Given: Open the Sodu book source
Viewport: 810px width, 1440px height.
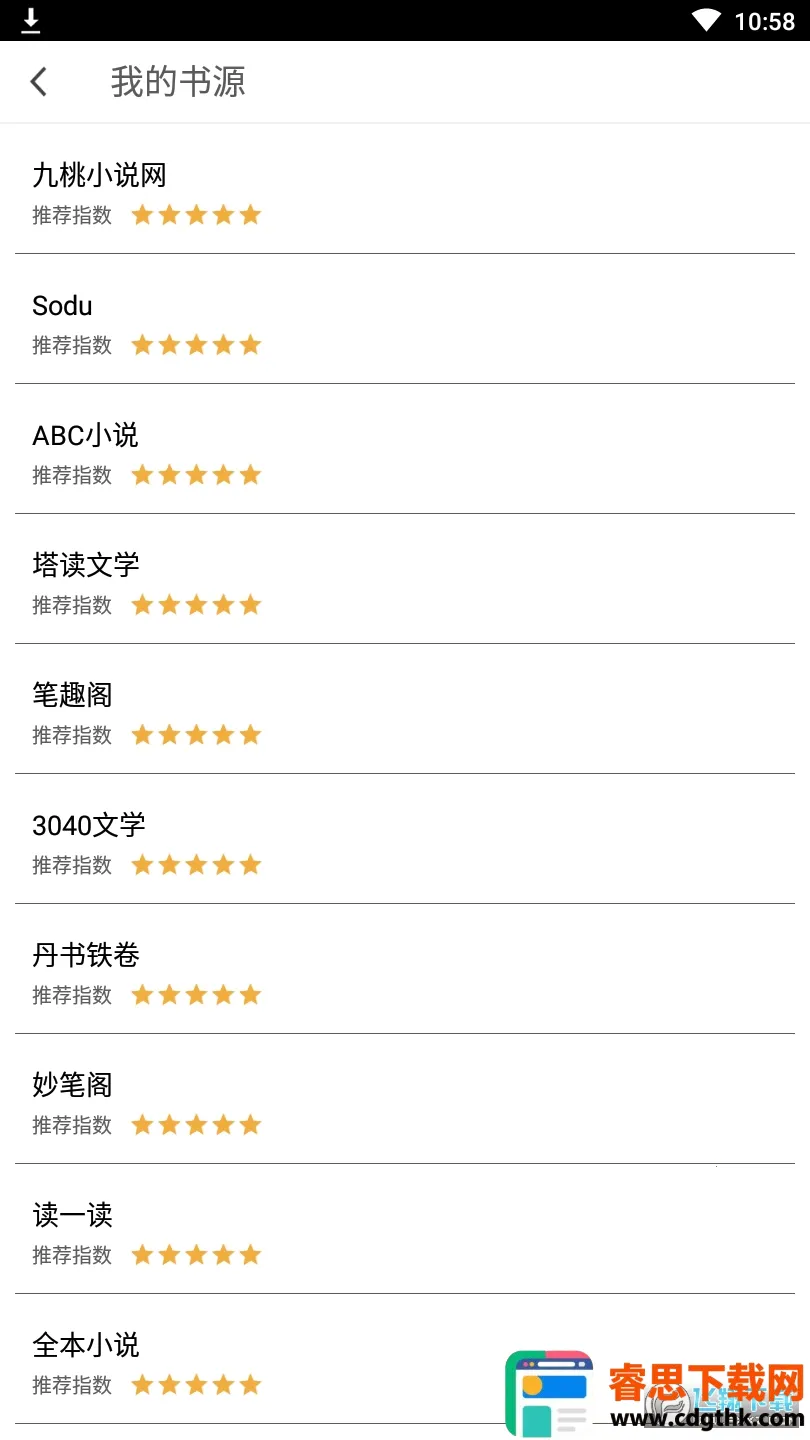Looking at the screenshot, I should point(63,307).
